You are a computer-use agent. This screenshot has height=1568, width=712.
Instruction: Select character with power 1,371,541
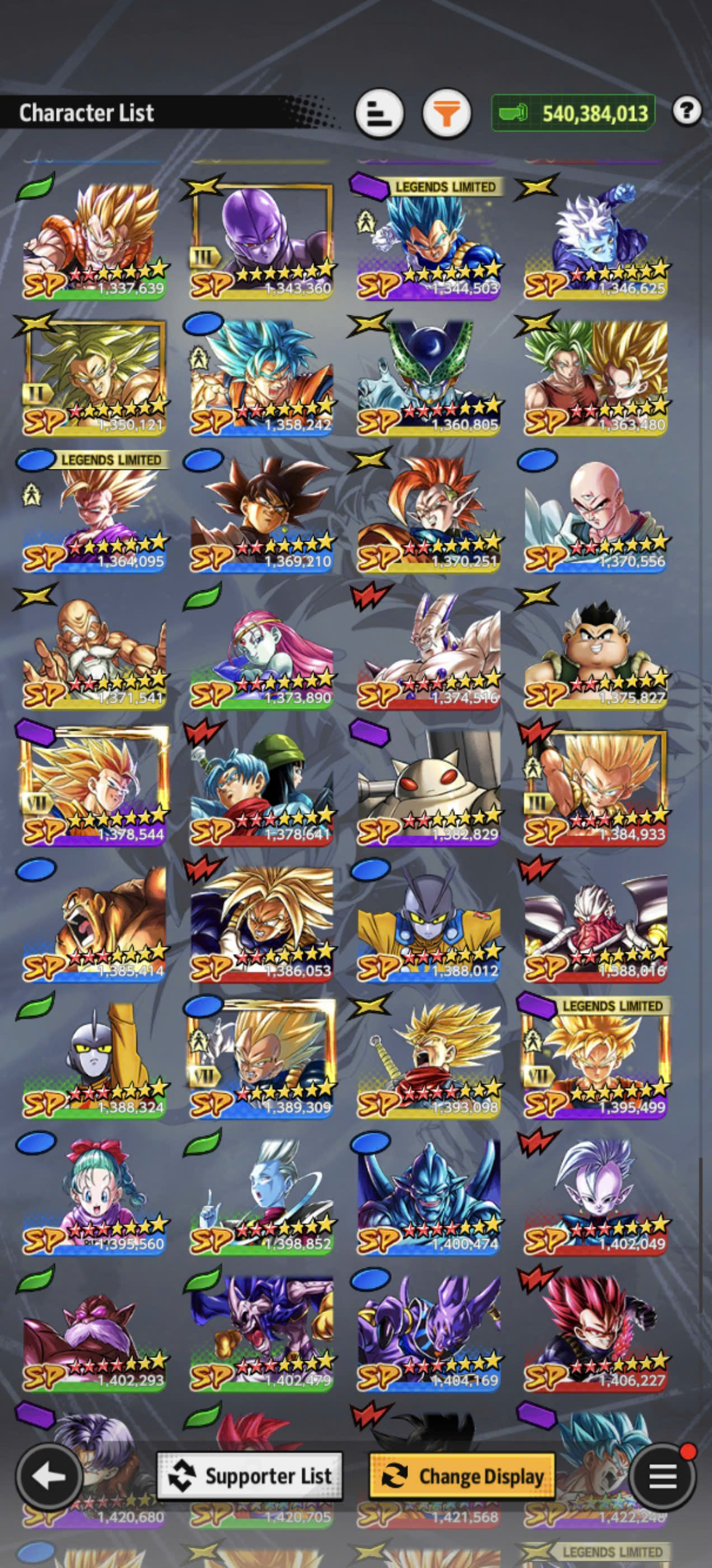coord(95,651)
